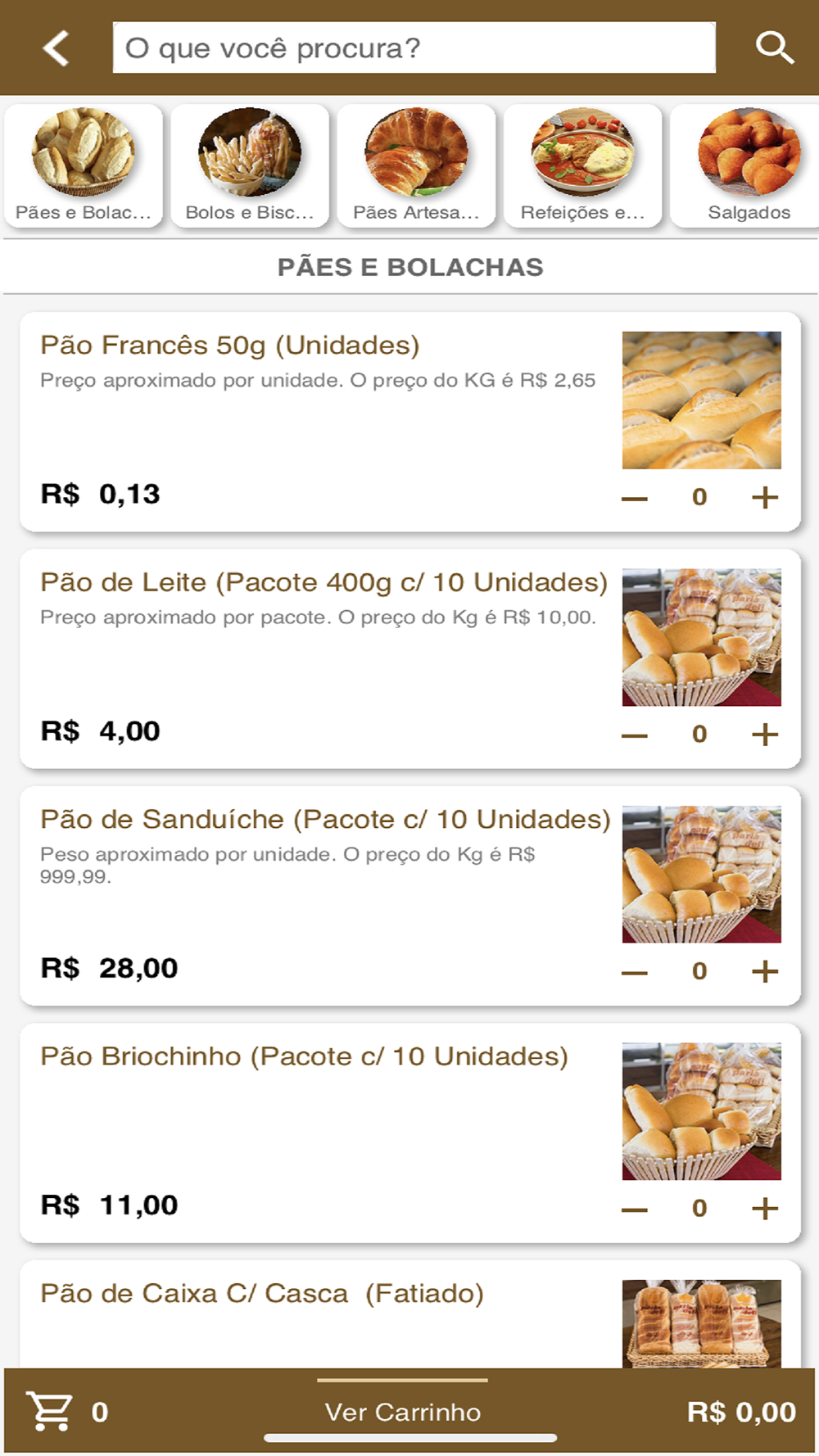
Task: Open cart with Ver Carrinho
Action: (403, 1412)
